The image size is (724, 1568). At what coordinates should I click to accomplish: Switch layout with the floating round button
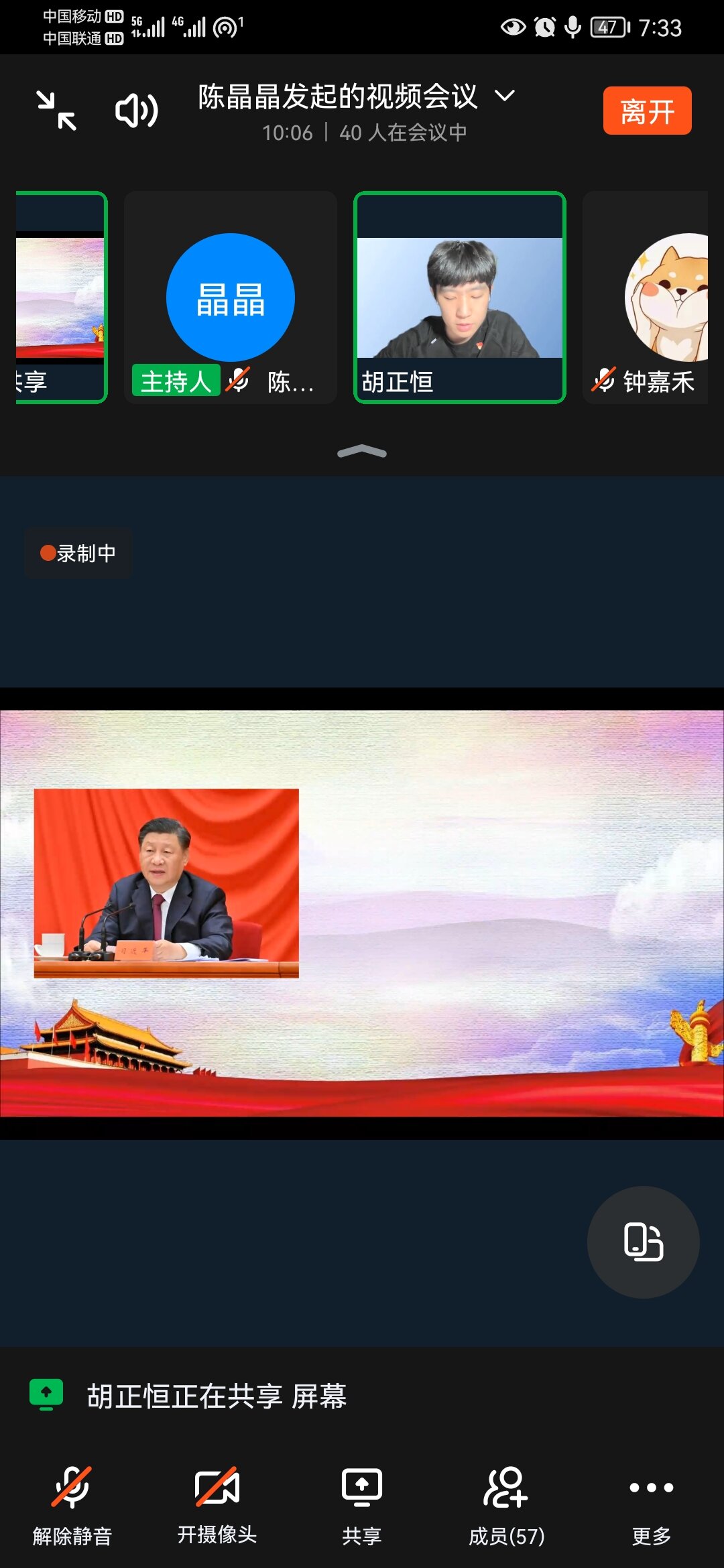point(643,1242)
